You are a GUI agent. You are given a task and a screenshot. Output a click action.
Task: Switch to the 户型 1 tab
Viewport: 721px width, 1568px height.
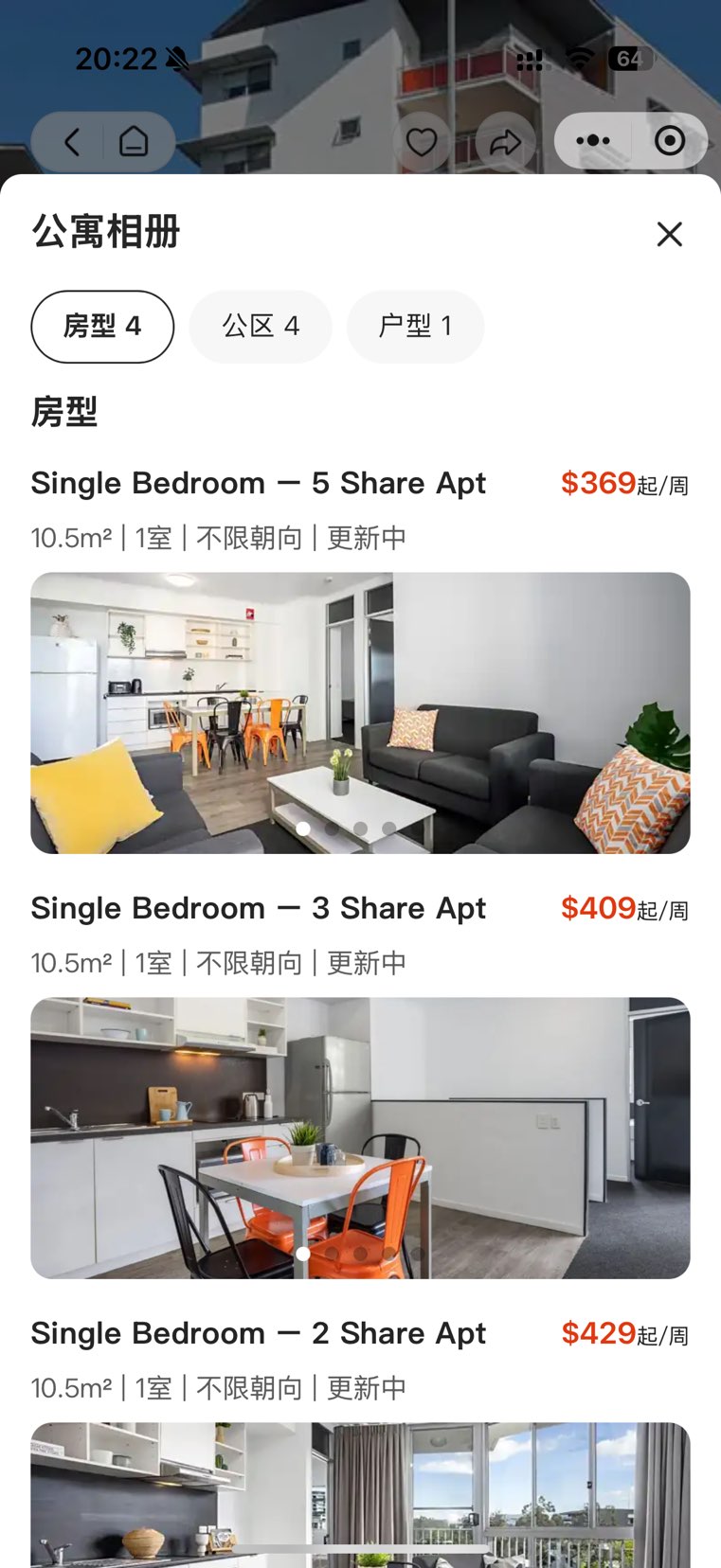click(x=415, y=327)
